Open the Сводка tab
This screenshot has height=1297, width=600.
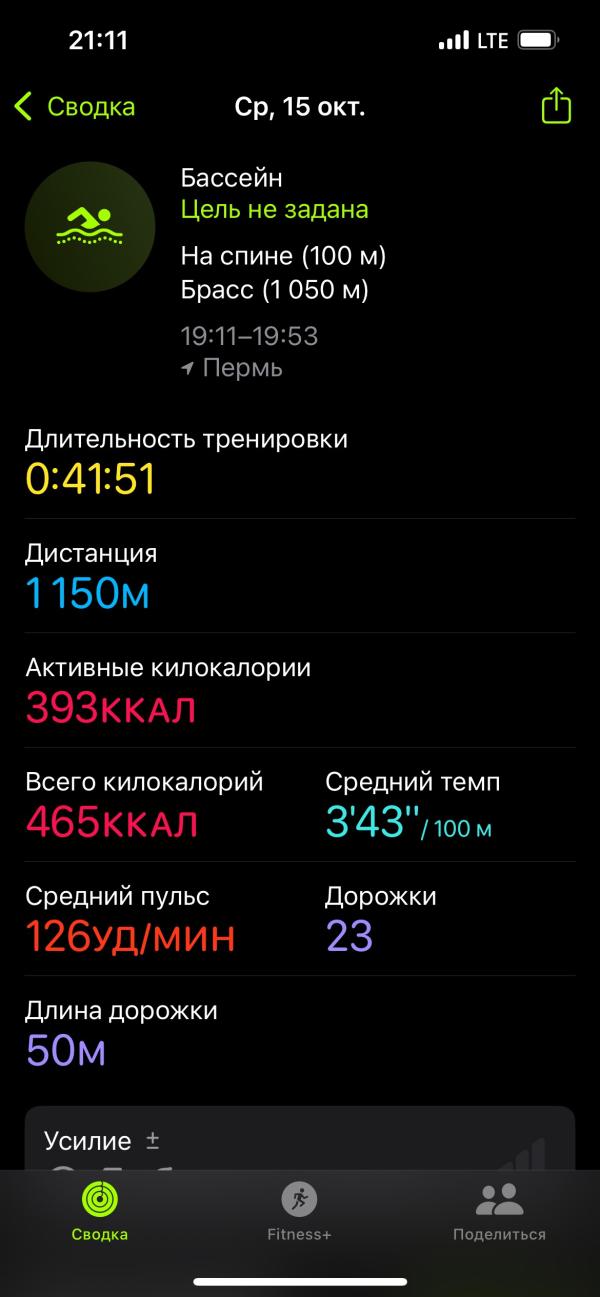click(99, 1212)
